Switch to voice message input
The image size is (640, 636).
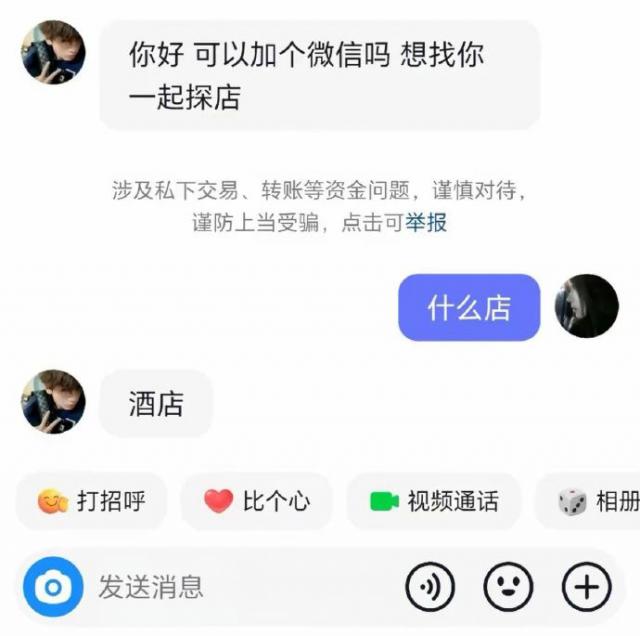click(x=430, y=586)
